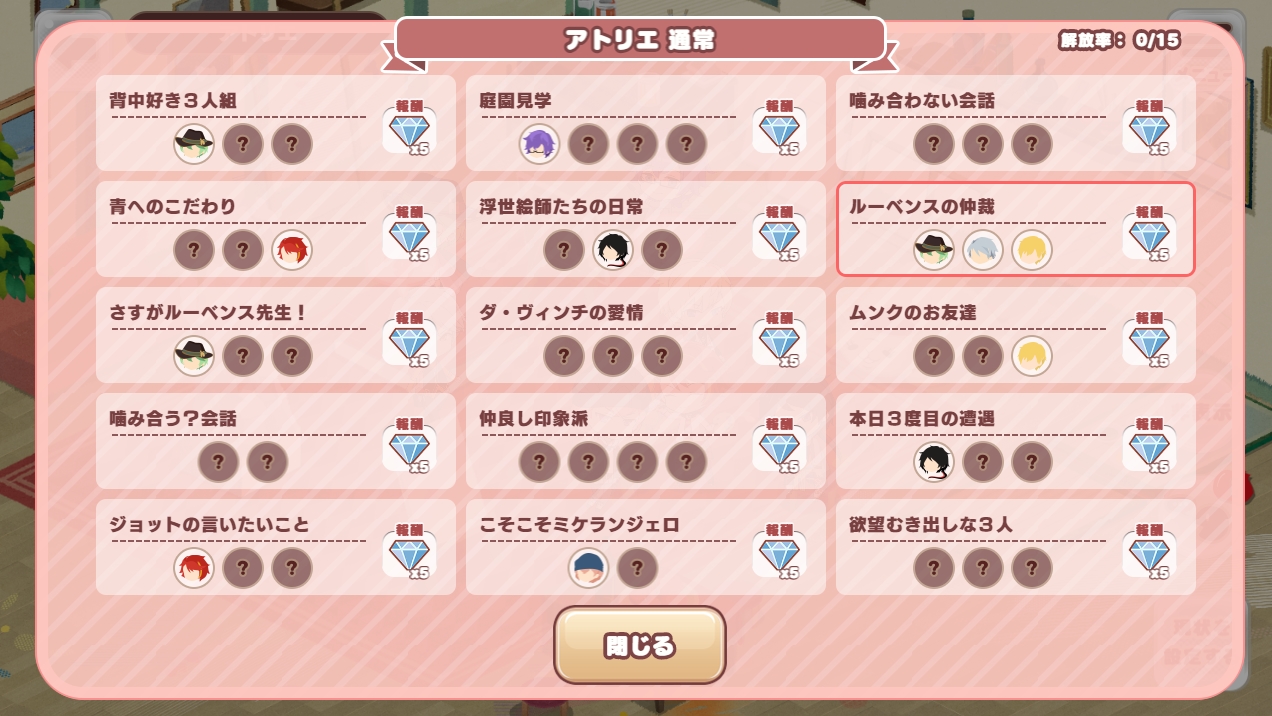
Task: Open the 浮世絵師たちの日常 card
Action: [645, 229]
